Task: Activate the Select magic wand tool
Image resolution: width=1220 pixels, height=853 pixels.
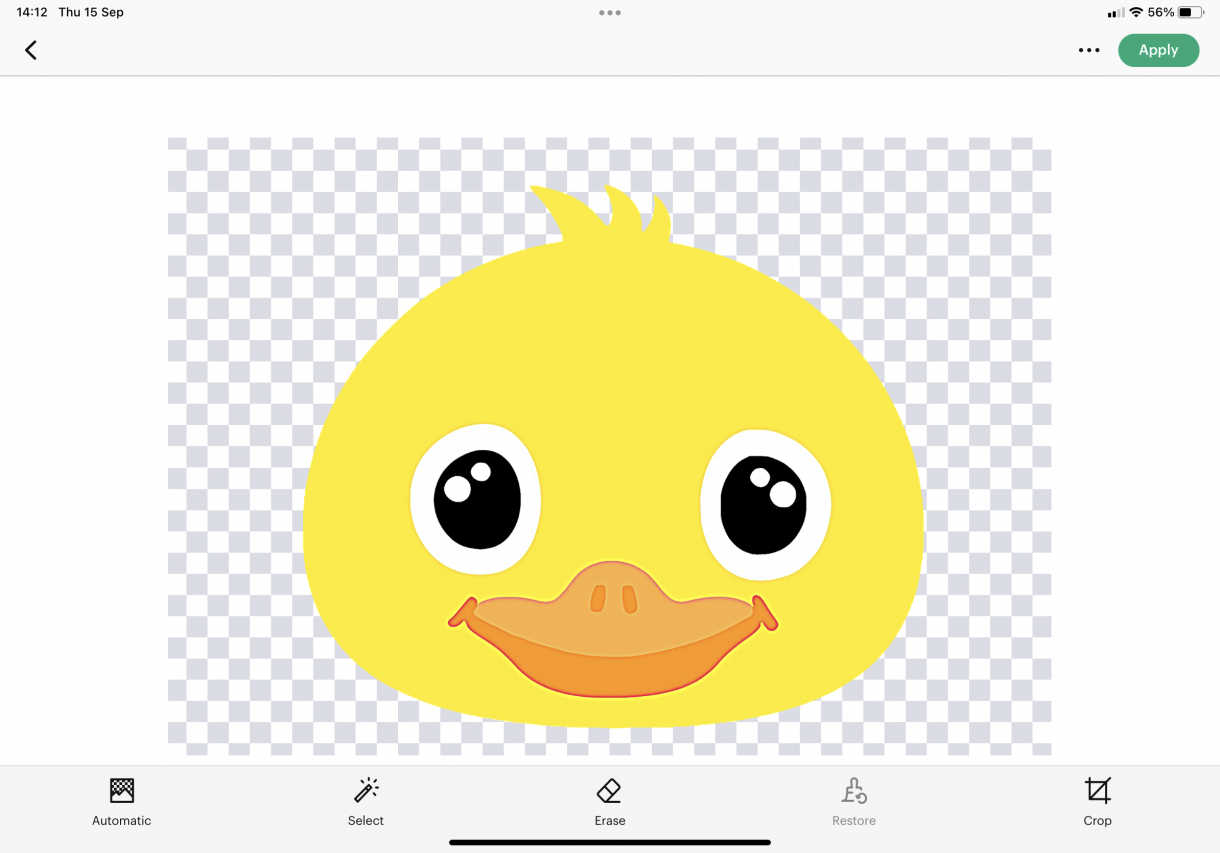Action: click(x=366, y=802)
